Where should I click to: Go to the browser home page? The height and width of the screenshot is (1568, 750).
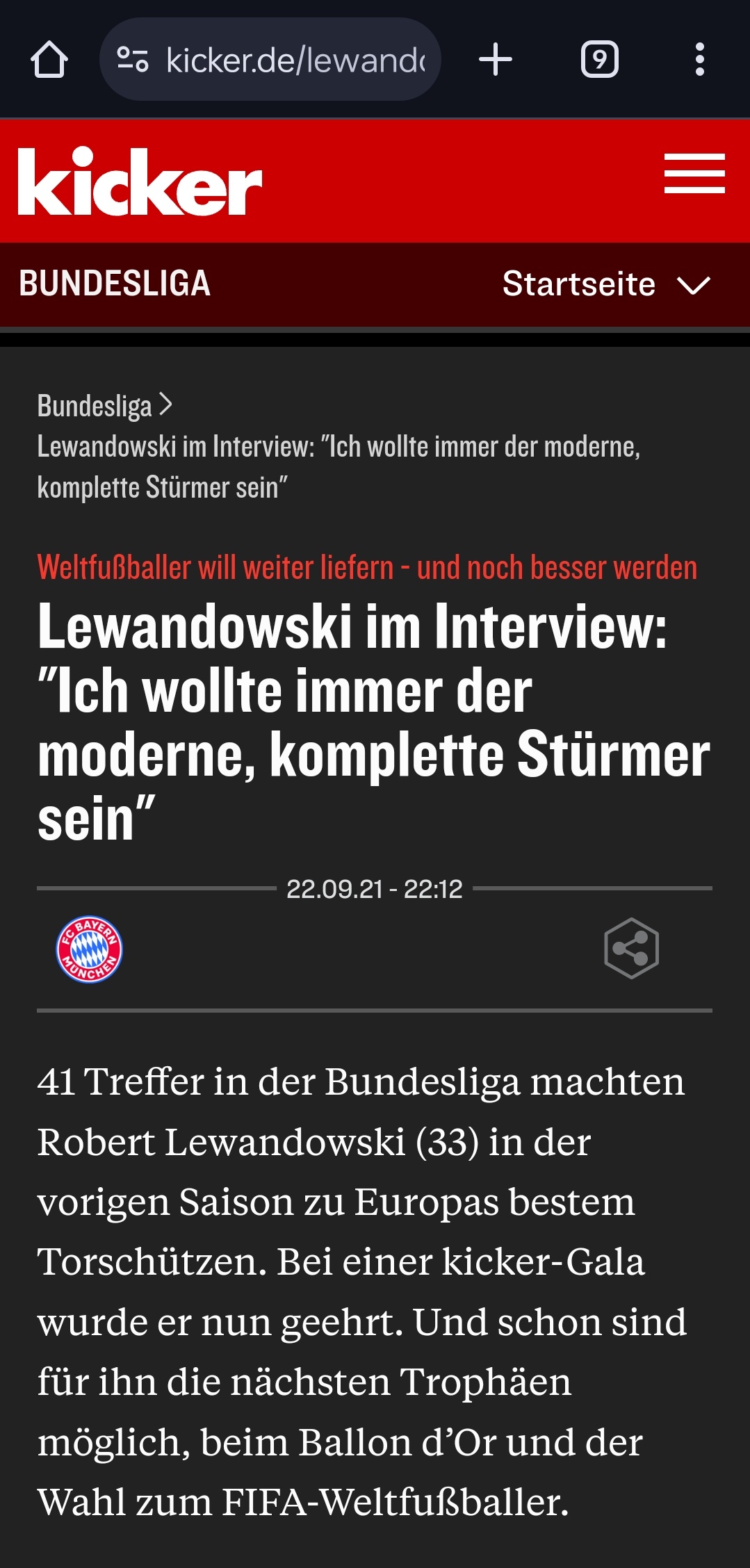(x=49, y=60)
